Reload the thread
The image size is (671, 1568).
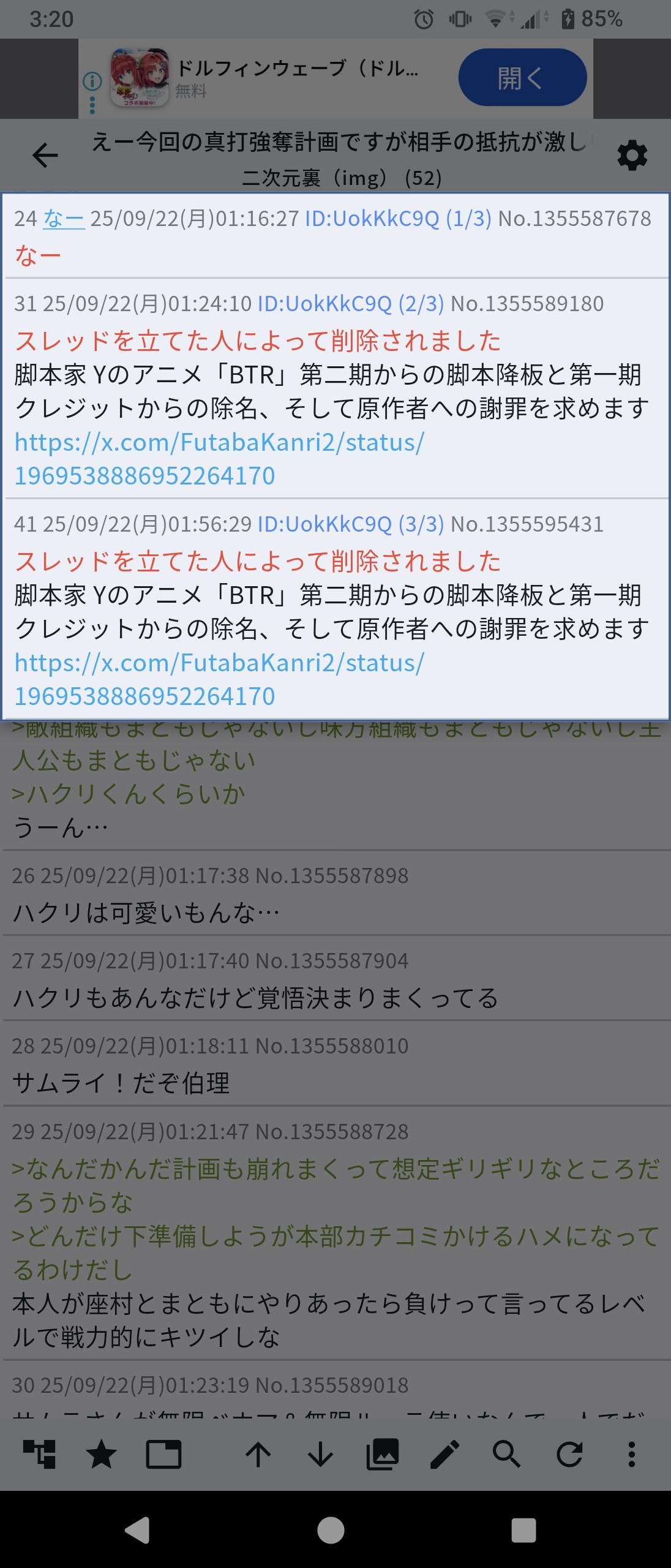coord(569,1454)
